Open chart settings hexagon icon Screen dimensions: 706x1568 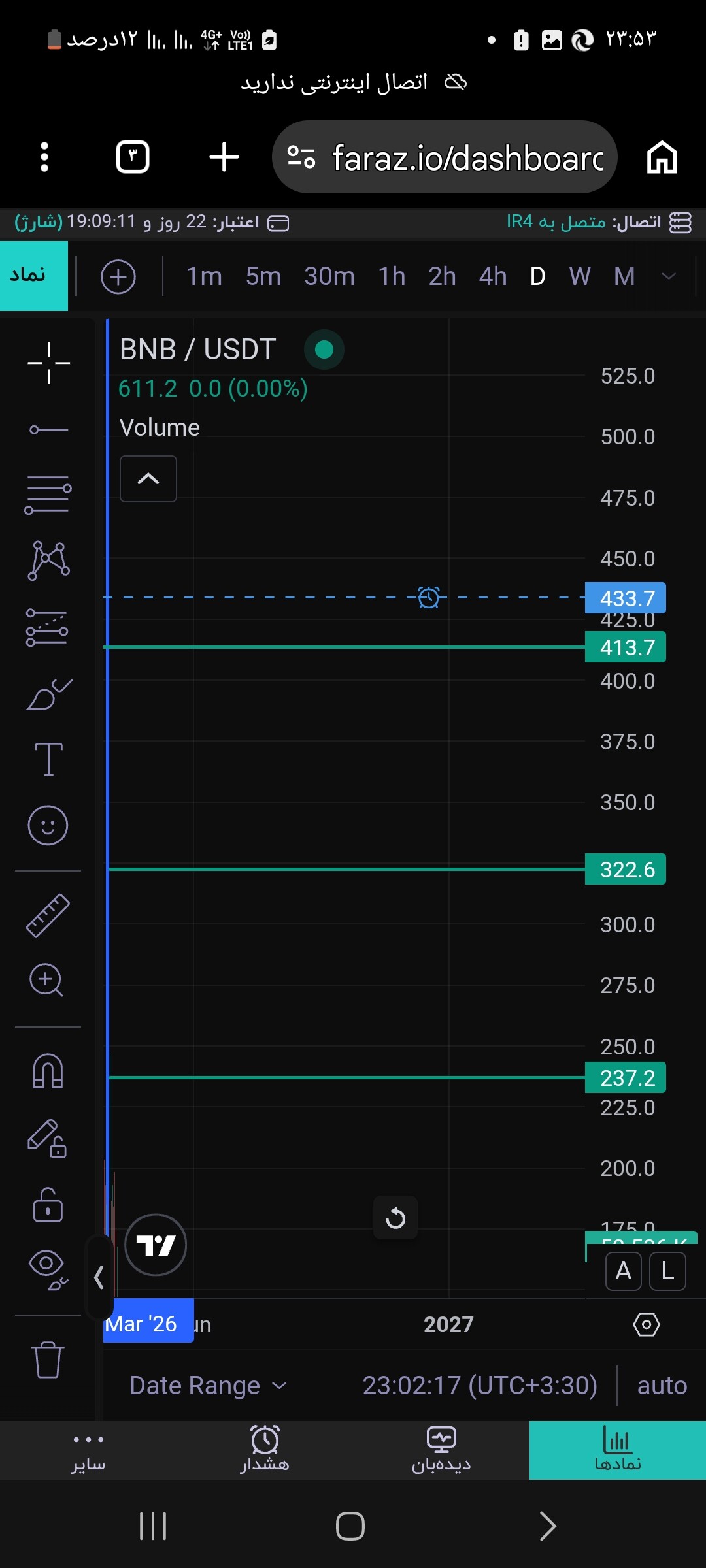[647, 1325]
